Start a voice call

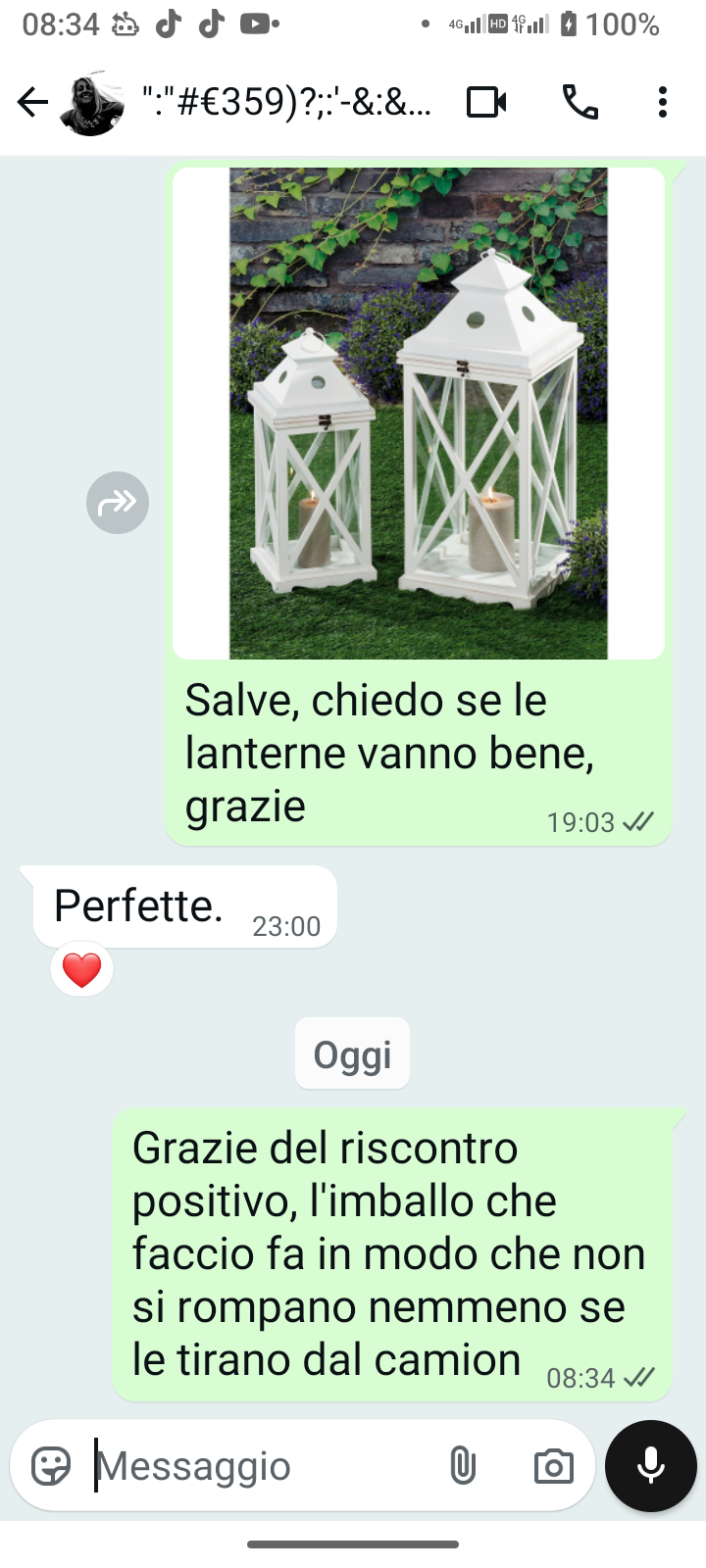tap(580, 102)
